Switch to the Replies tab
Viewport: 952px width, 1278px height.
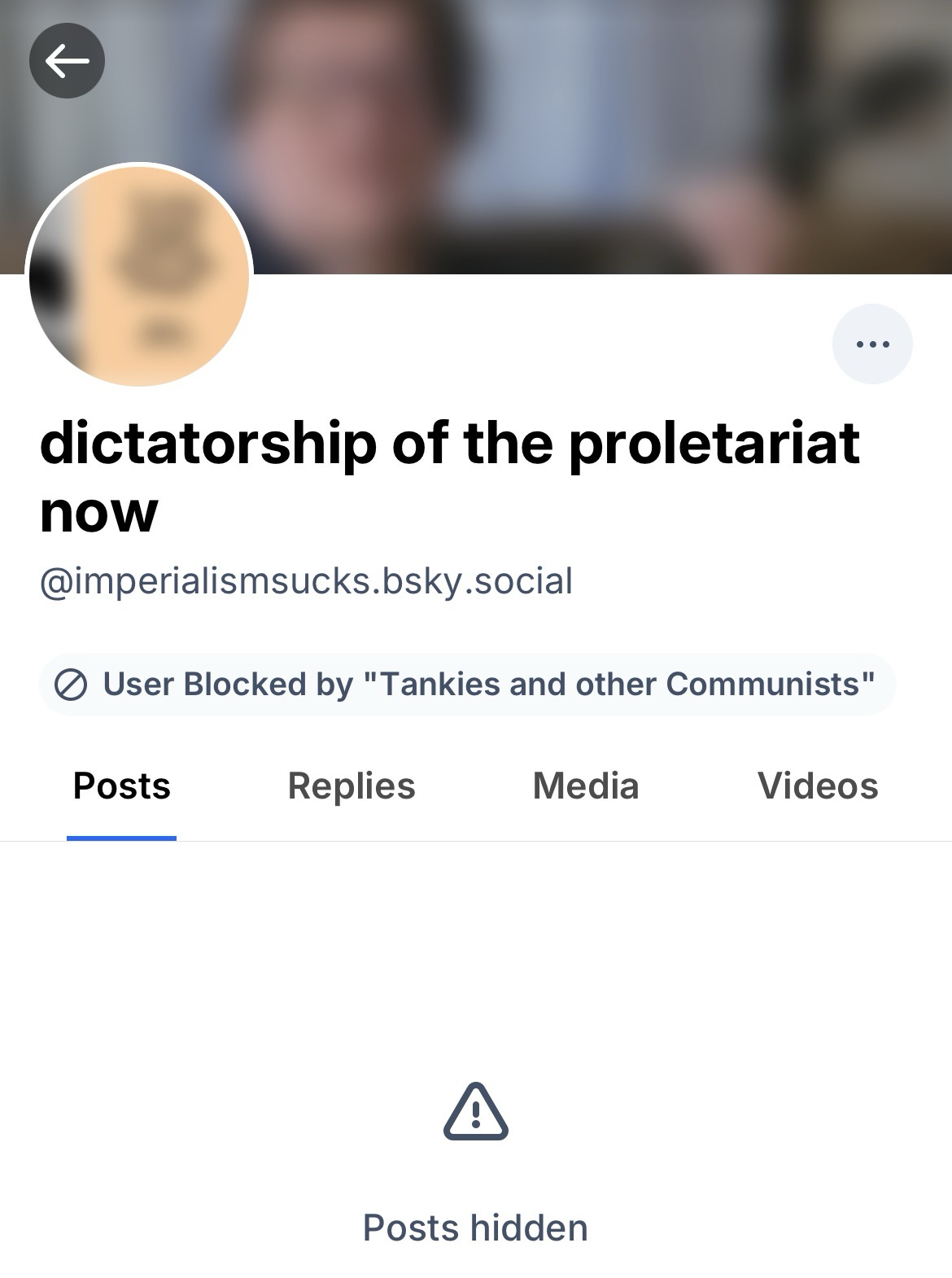[x=352, y=786]
